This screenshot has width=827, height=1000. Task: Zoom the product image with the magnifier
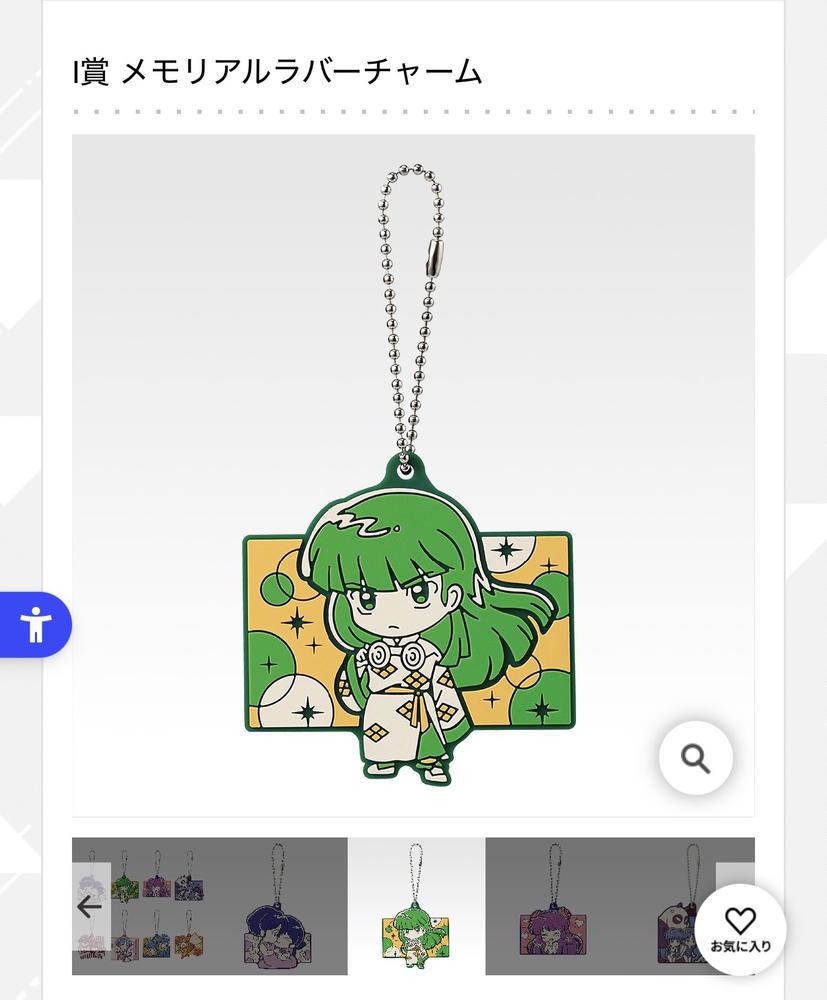pos(695,758)
